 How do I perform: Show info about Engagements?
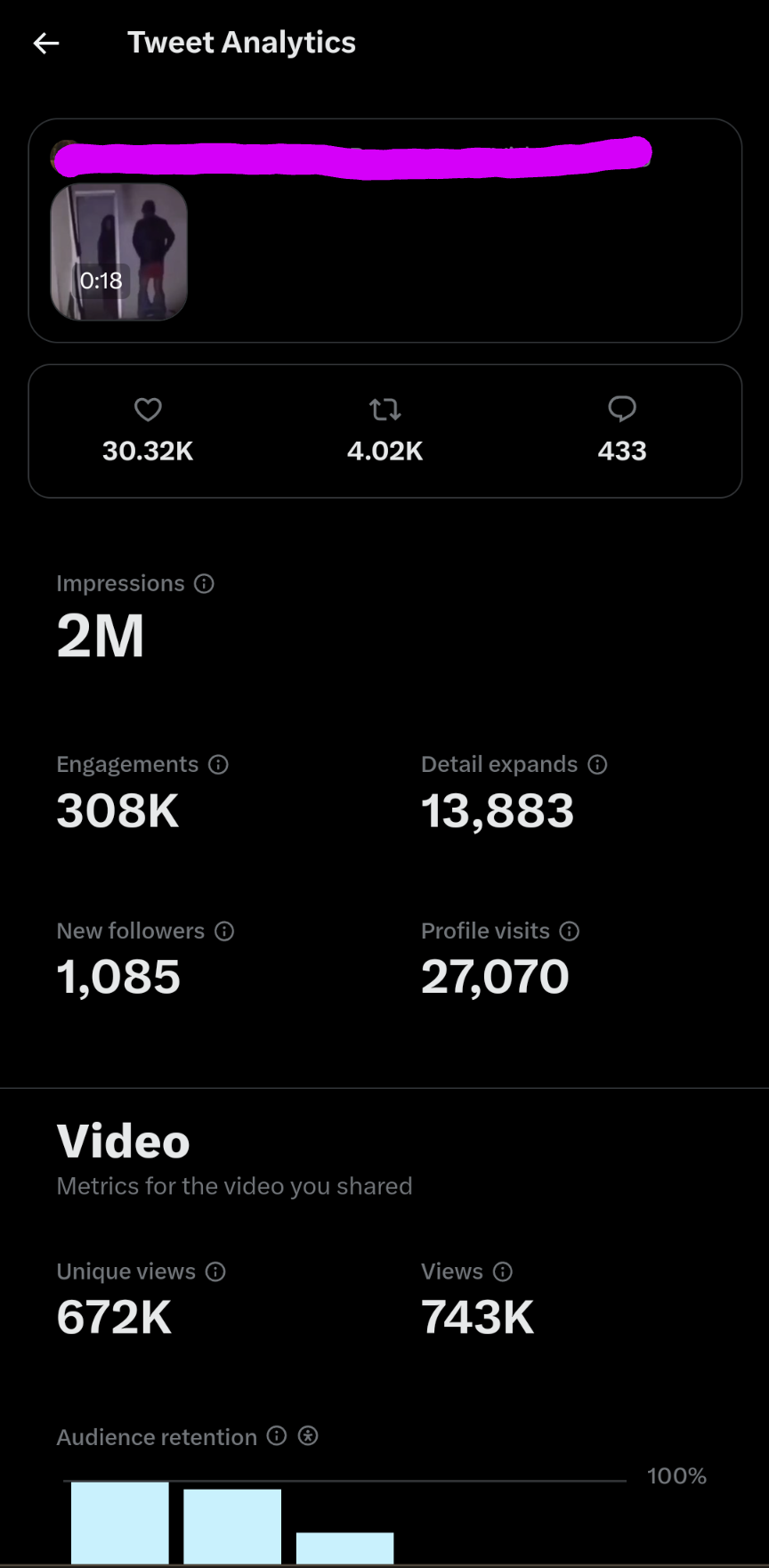pyautogui.click(x=218, y=764)
